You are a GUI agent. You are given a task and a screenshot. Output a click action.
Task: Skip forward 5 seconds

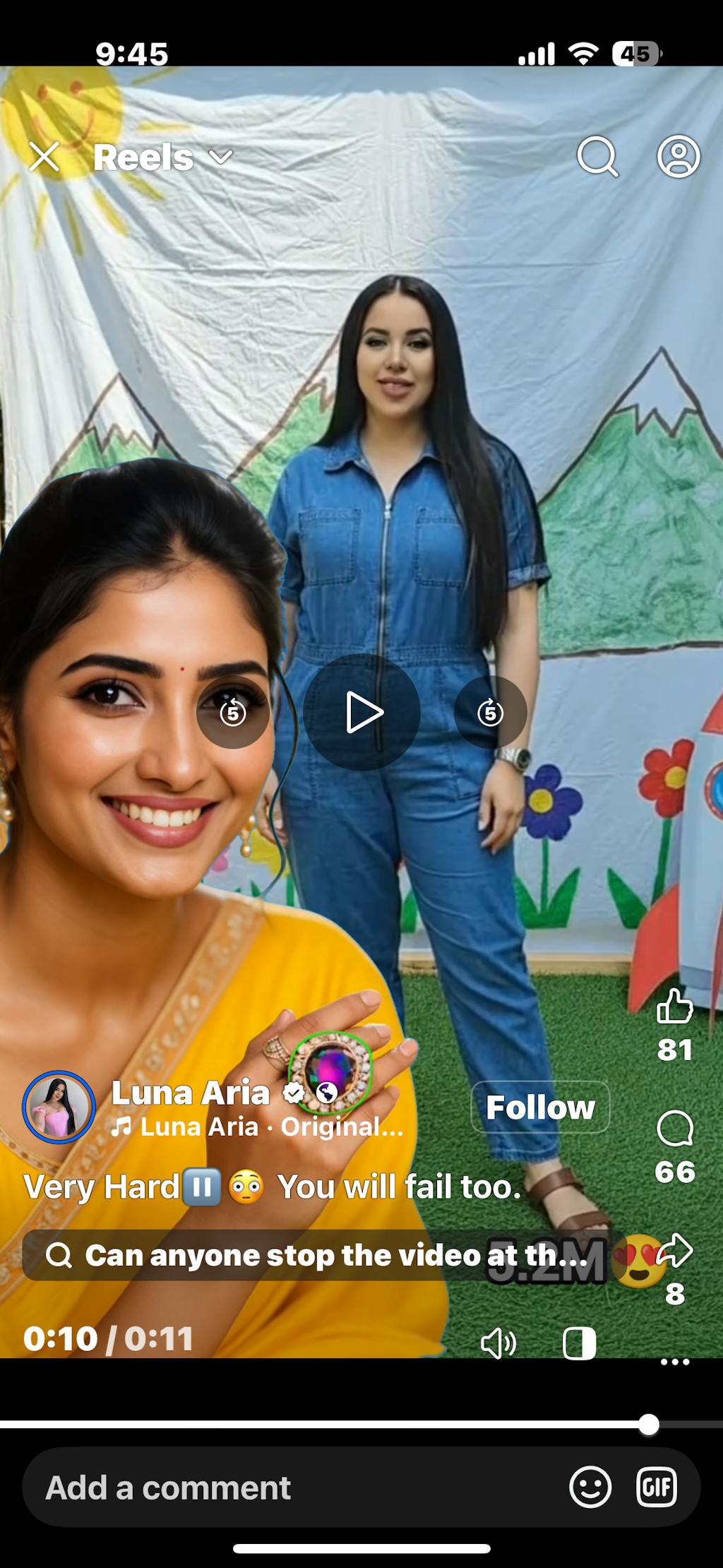click(x=490, y=712)
